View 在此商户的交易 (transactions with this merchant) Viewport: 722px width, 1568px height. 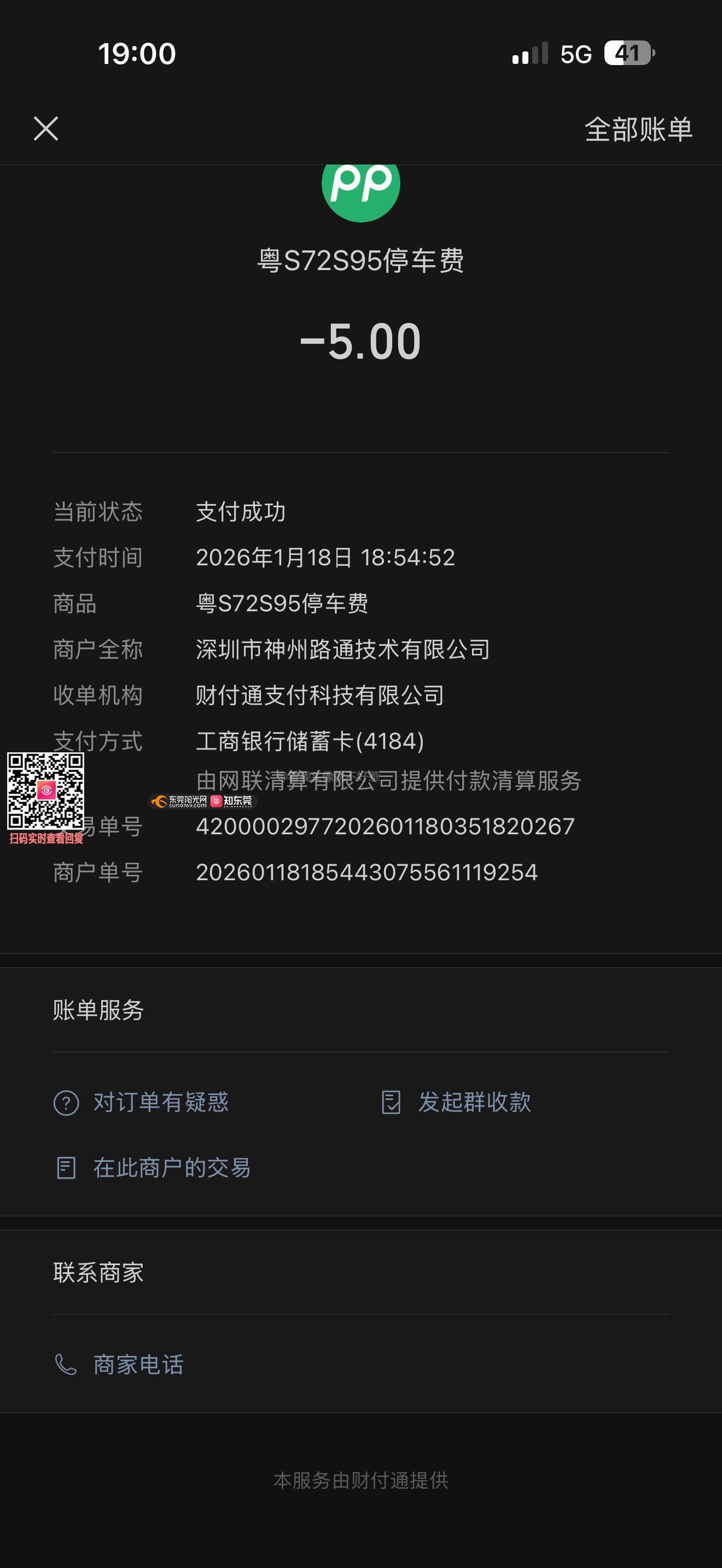[171, 1168]
